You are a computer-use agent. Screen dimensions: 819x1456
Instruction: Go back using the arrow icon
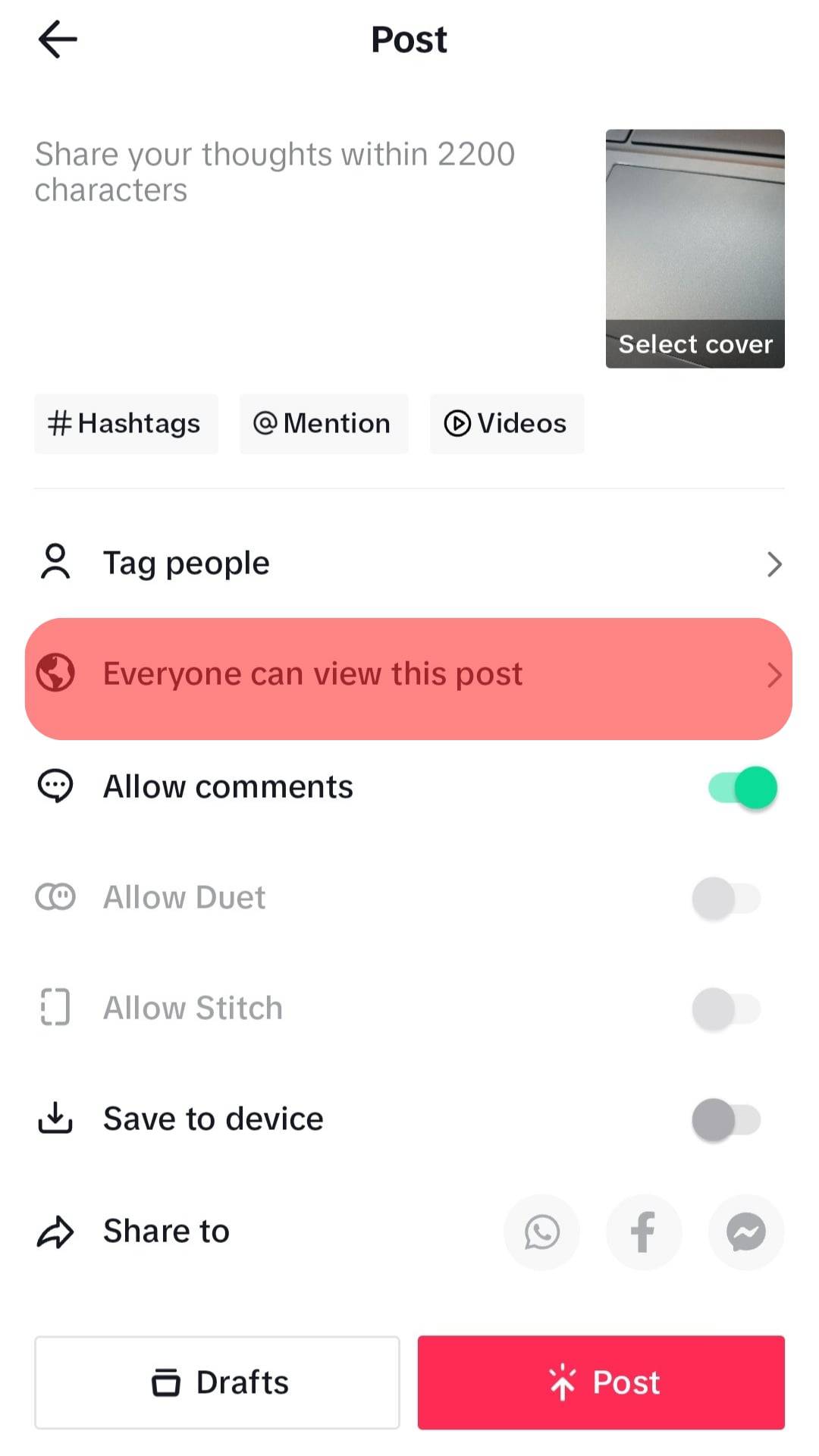click(x=58, y=39)
